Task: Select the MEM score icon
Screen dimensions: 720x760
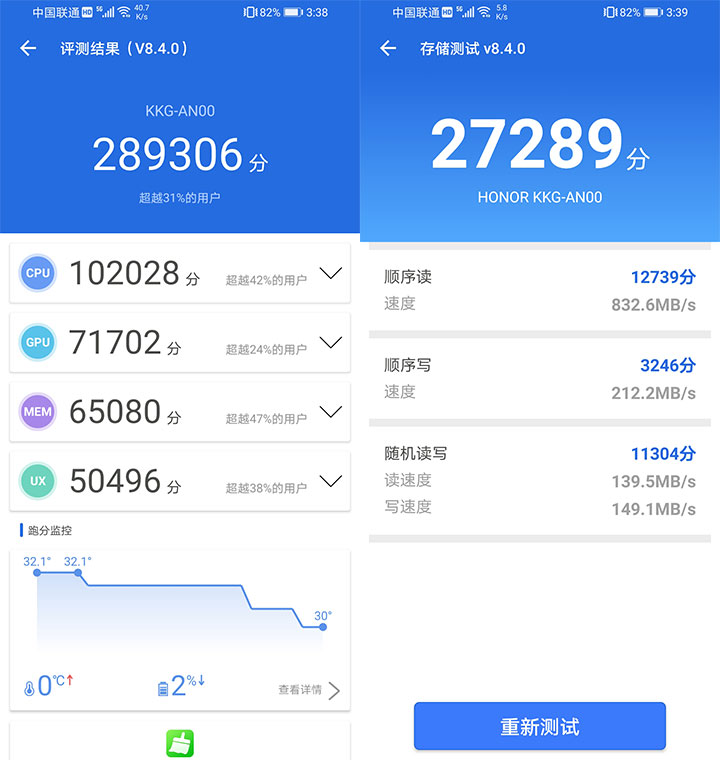Action: 37,412
